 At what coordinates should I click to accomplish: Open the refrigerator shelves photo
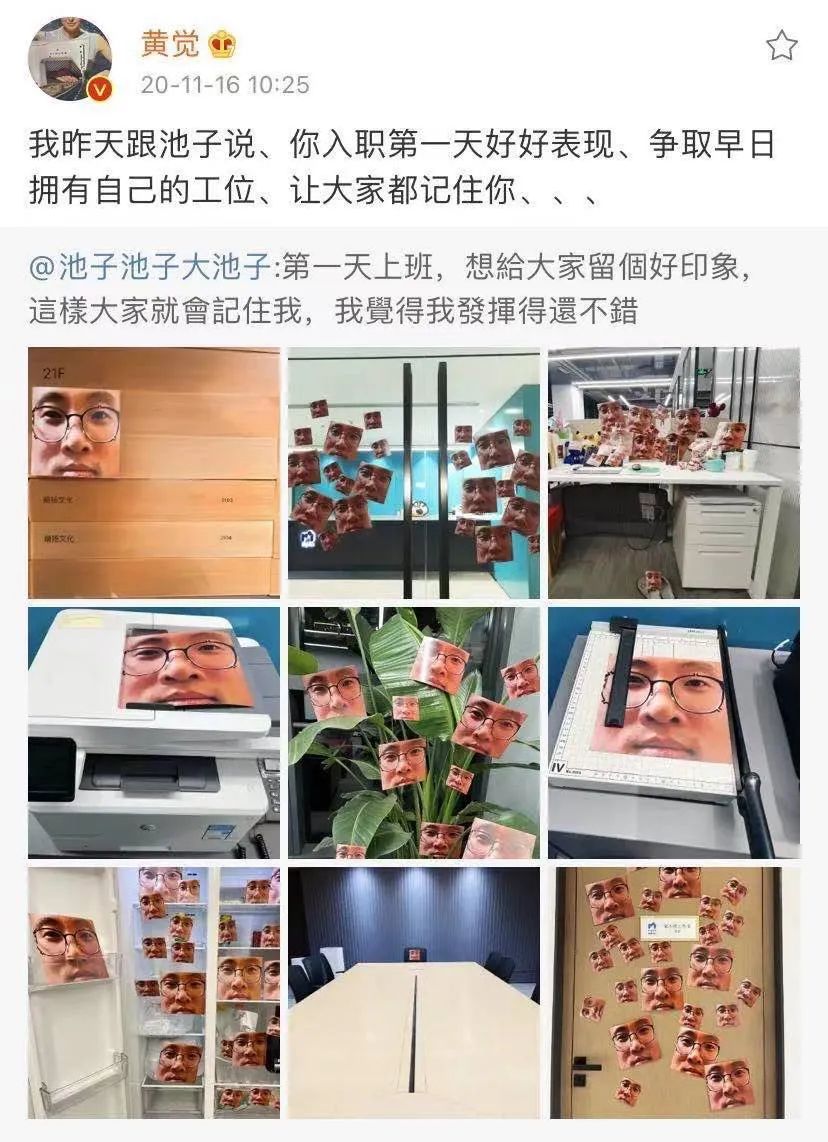point(153,992)
